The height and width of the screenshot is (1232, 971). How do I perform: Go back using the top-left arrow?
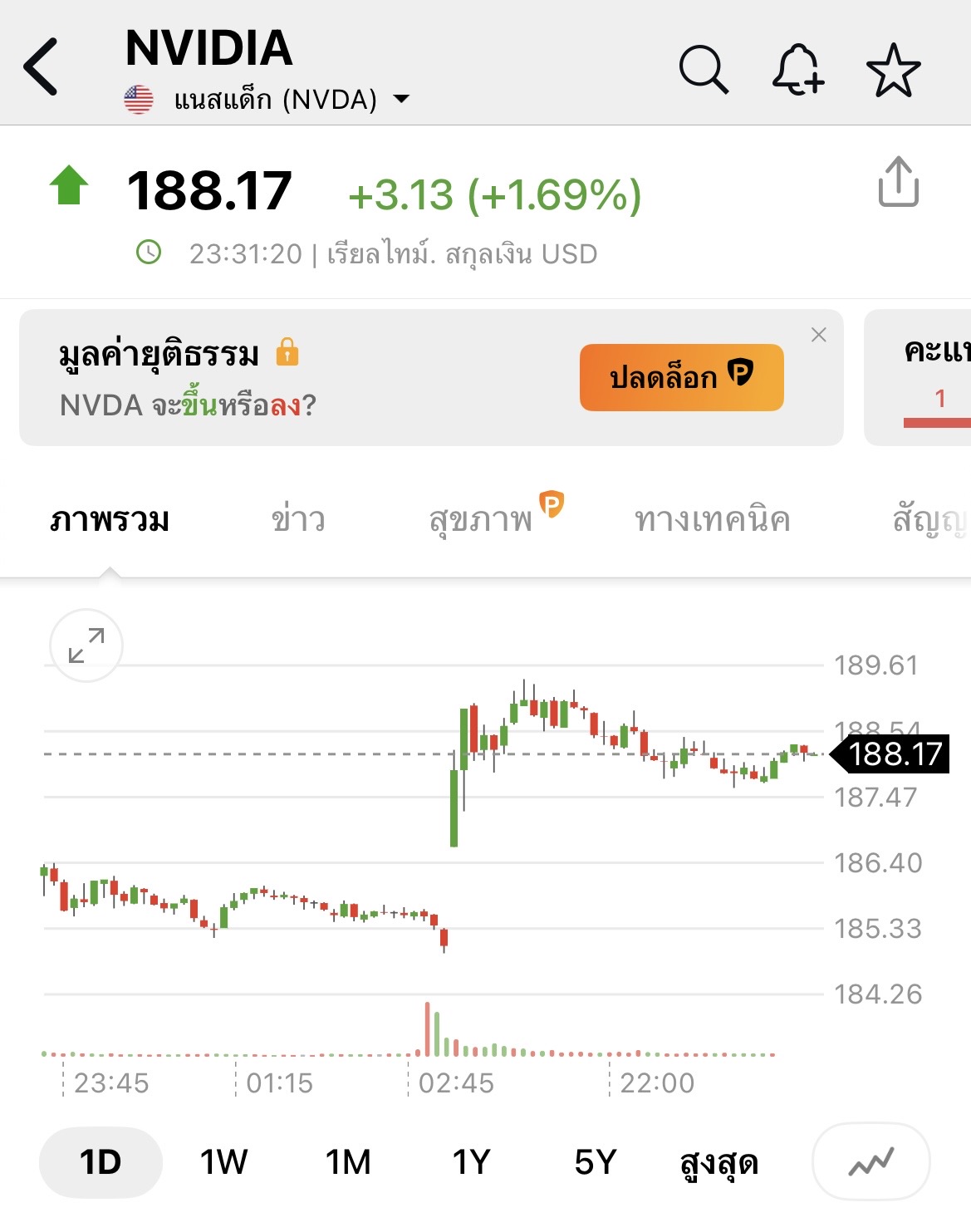coord(41,66)
